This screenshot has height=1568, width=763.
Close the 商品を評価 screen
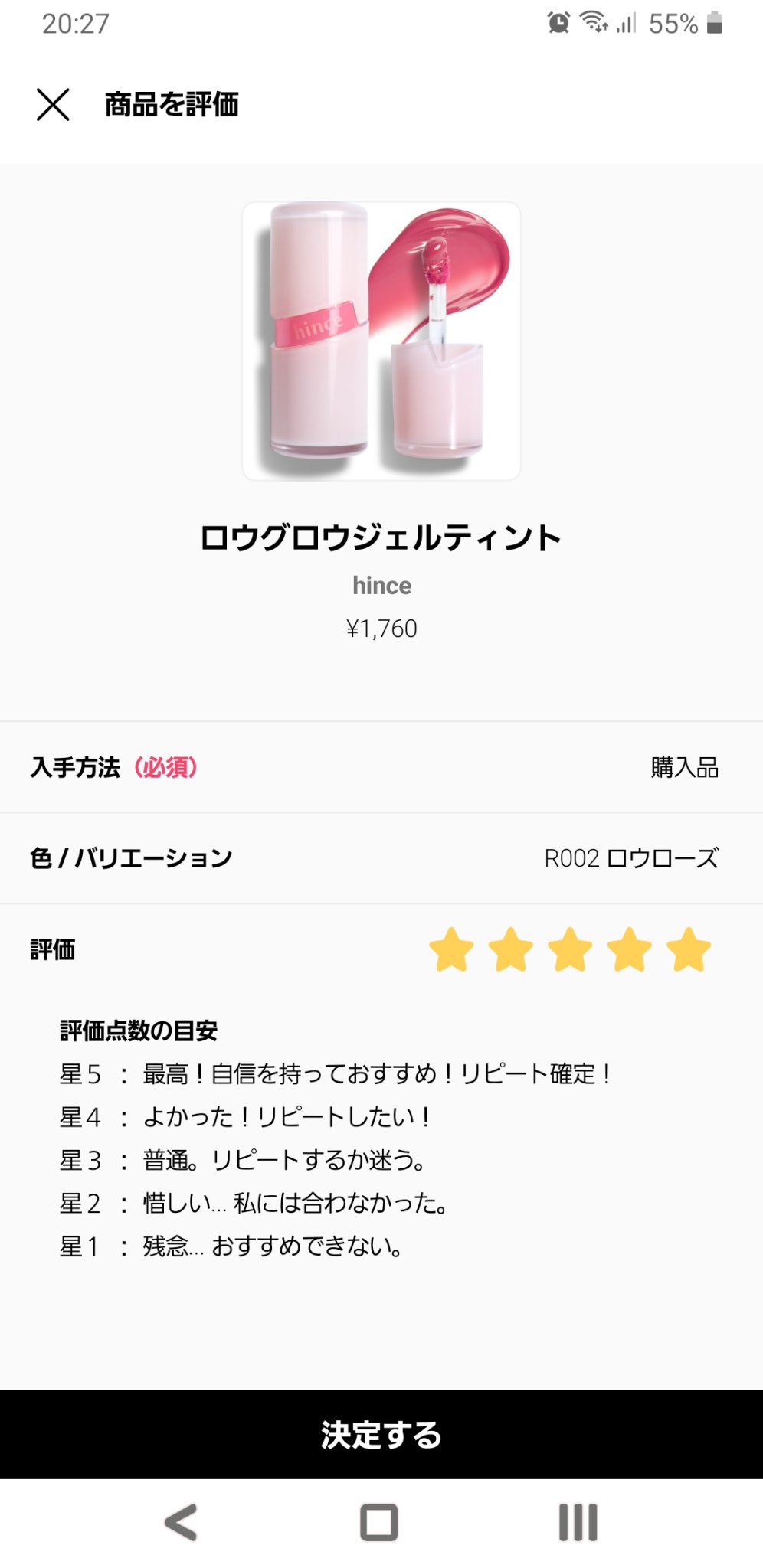point(53,105)
